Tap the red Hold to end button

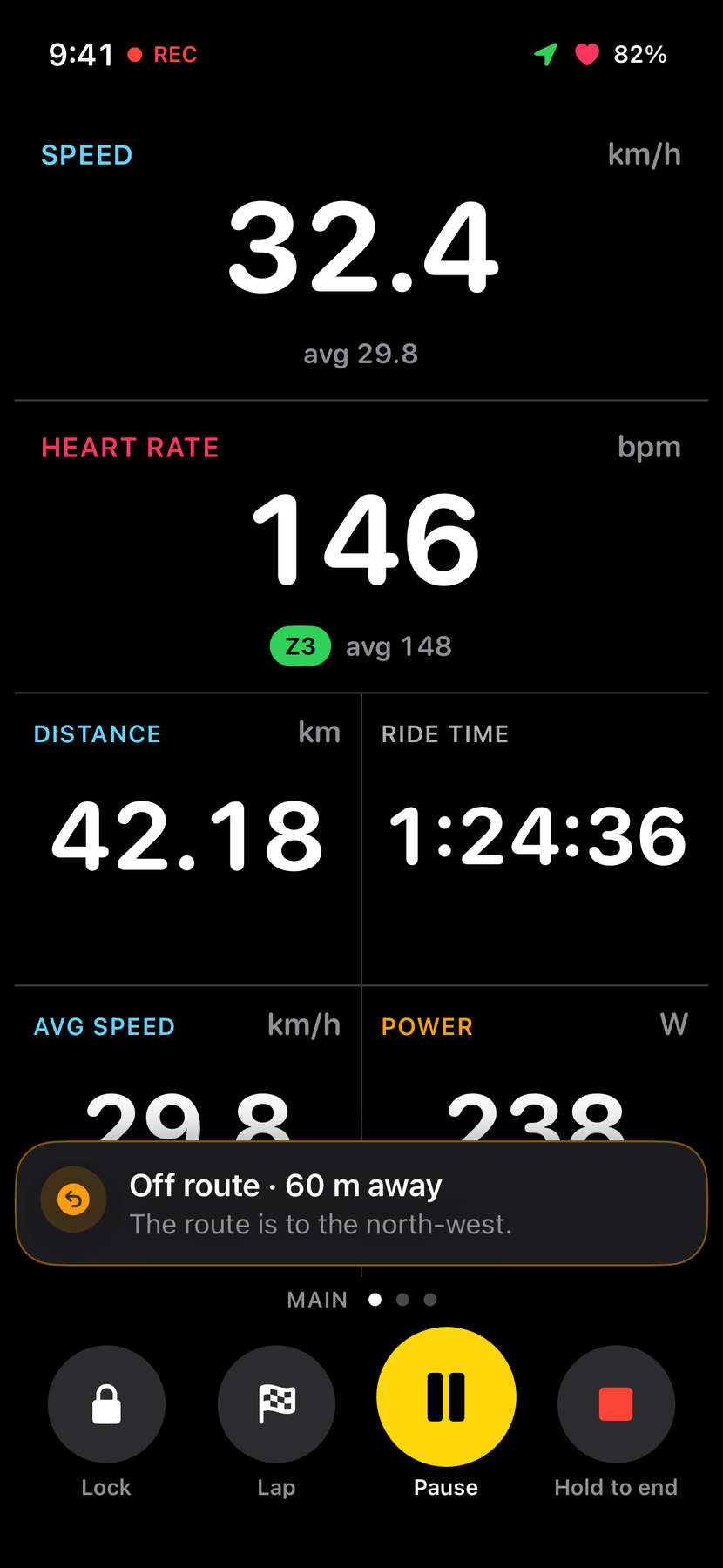pos(616,1403)
